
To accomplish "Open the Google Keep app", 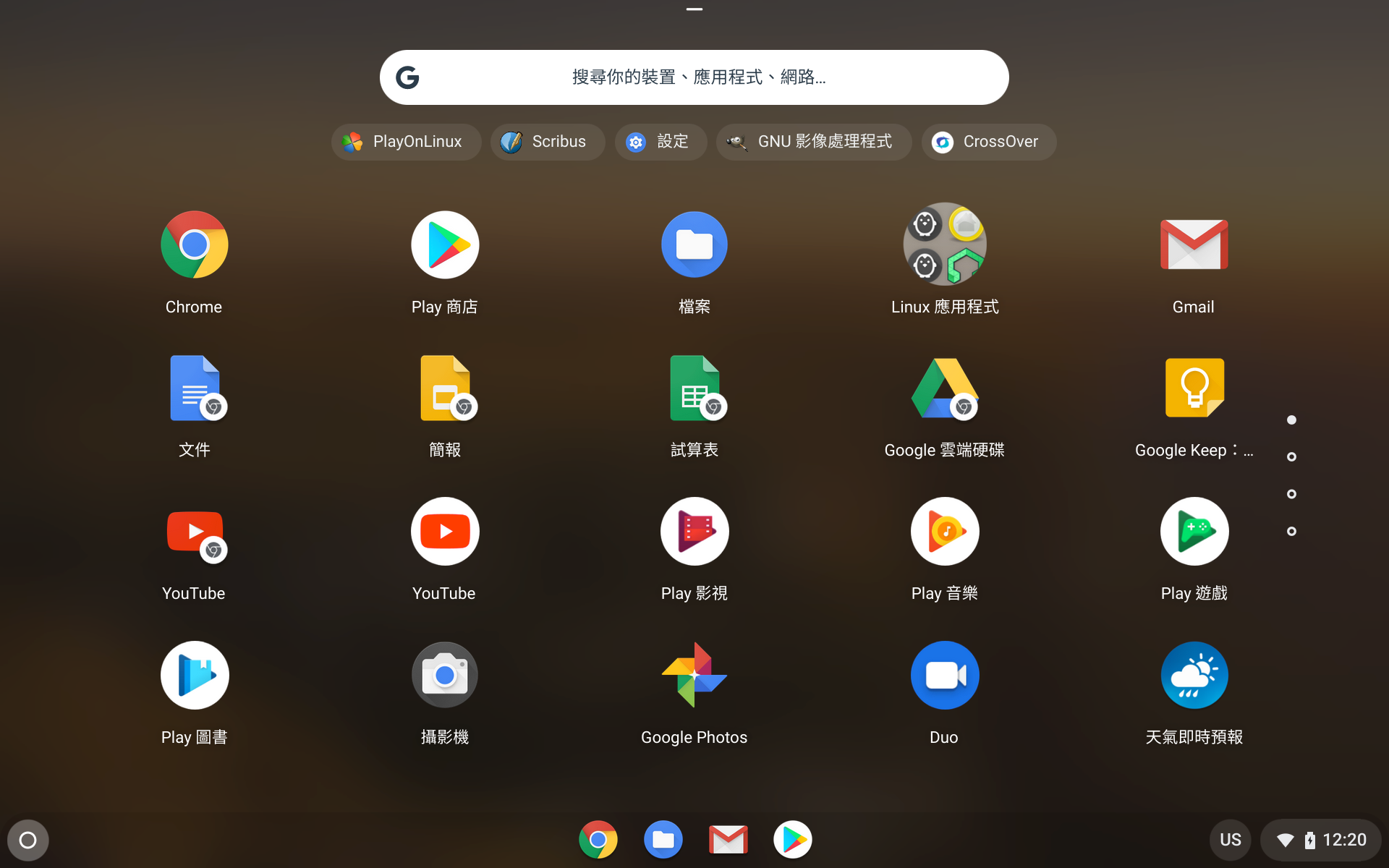I will pyautogui.click(x=1194, y=389).
